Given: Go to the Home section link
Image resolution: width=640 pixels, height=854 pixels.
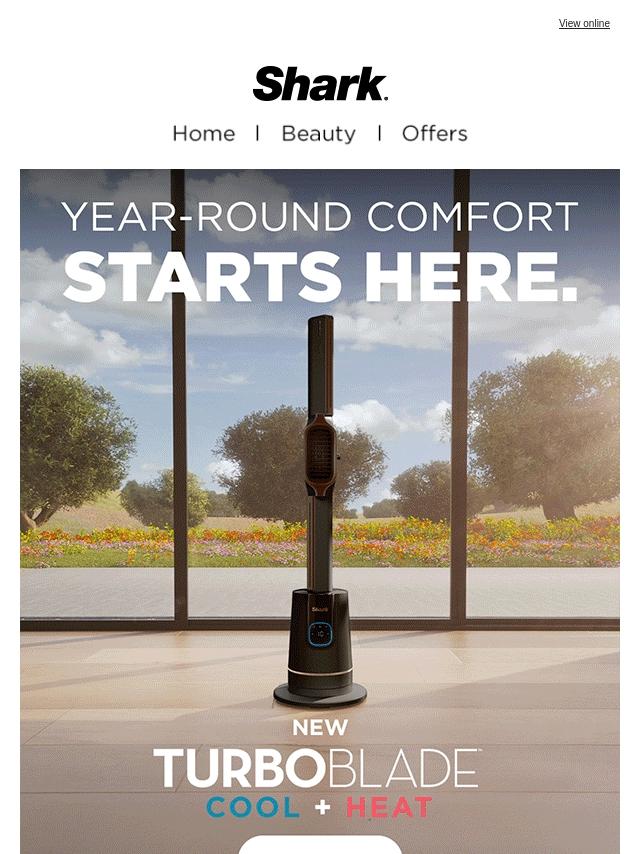Looking at the screenshot, I should point(204,134).
